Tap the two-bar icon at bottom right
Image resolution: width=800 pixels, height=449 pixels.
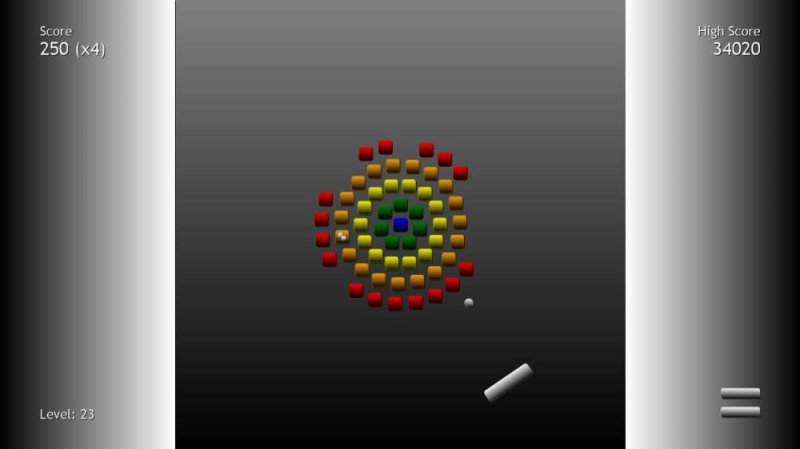(740, 402)
